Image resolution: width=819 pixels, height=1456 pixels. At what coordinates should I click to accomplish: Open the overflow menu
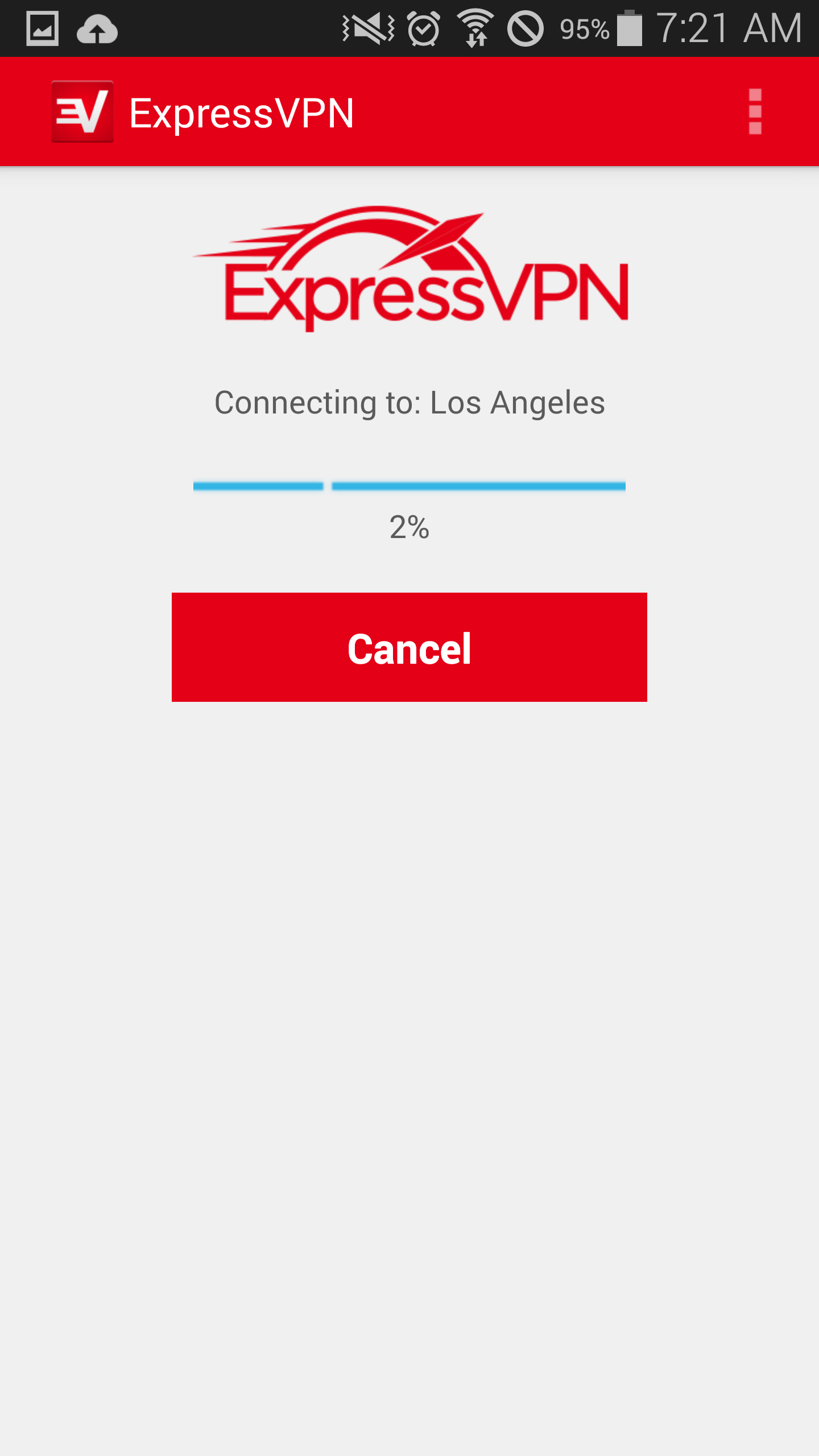point(755,111)
